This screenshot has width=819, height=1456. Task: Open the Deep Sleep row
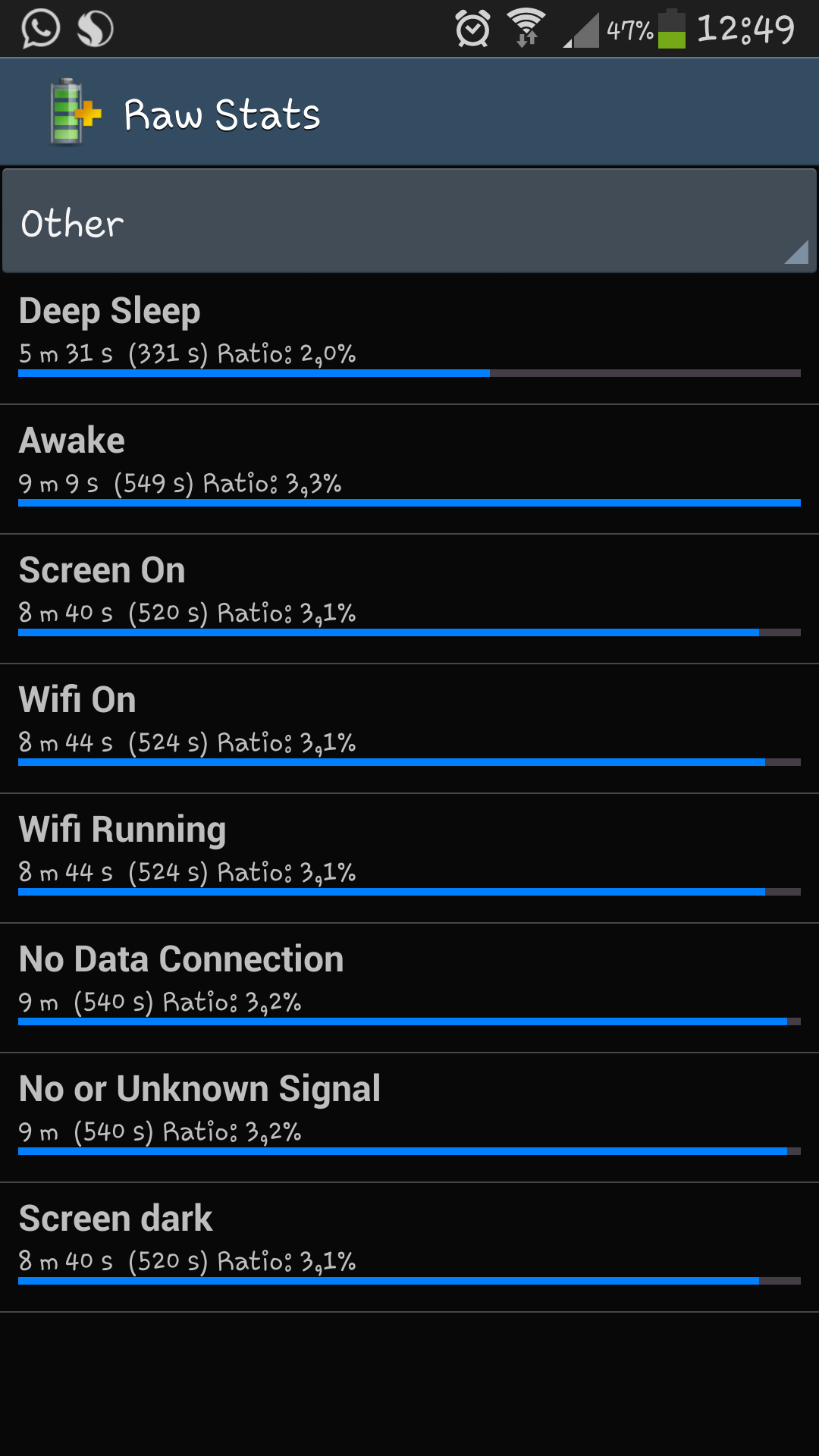click(409, 339)
